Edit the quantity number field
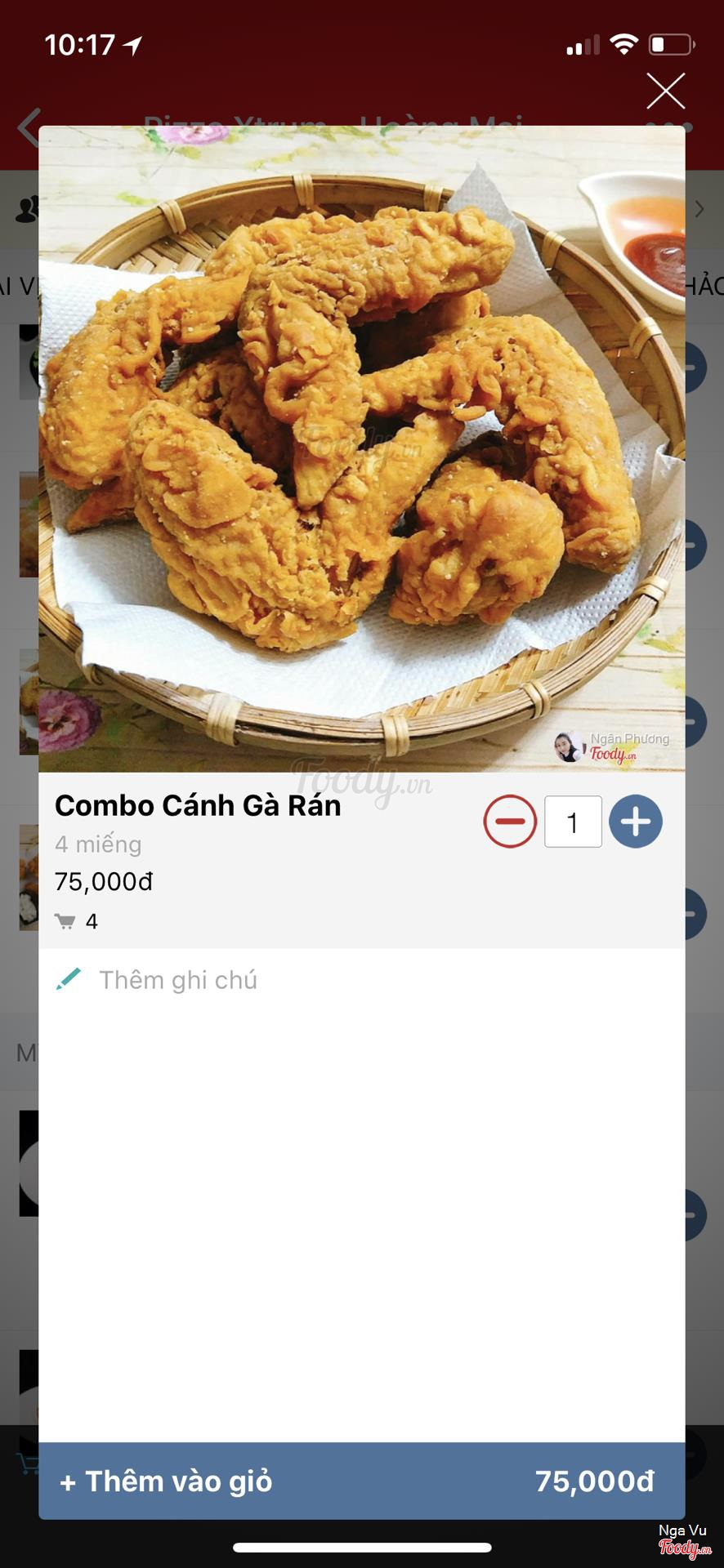 pyautogui.click(x=573, y=822)
